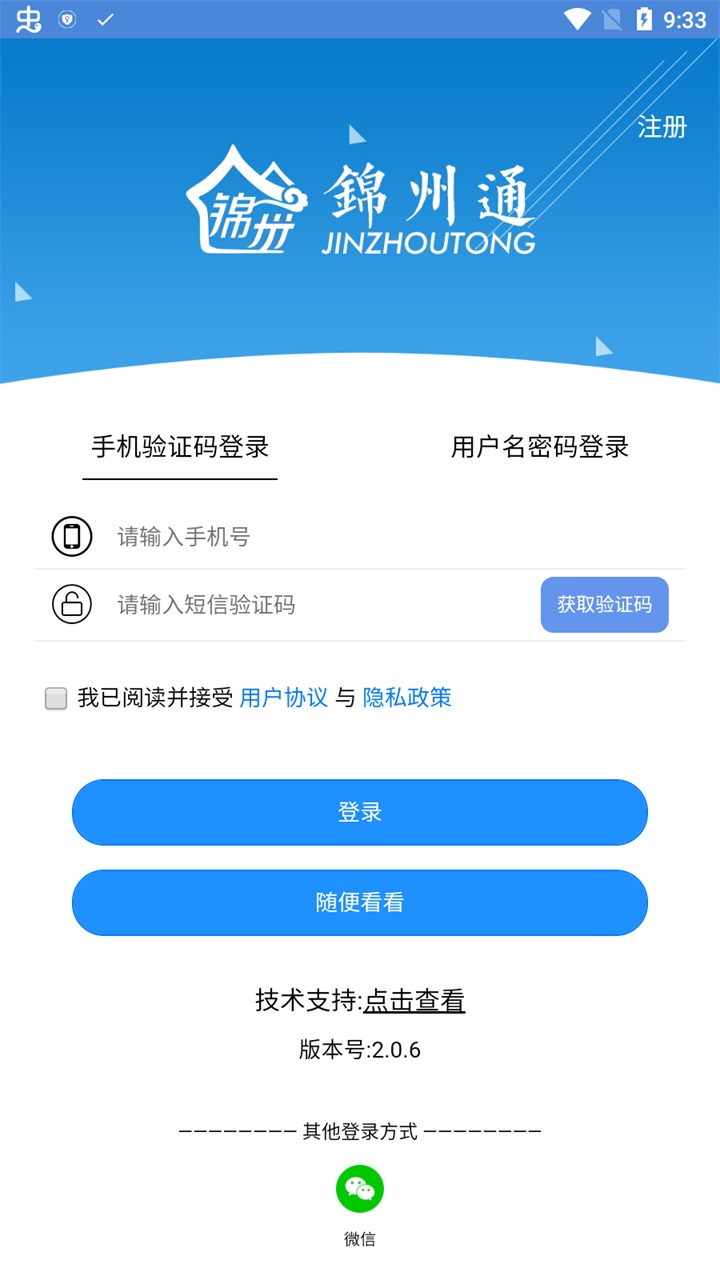
Task: Tap 获取验证码 to get code
Action: [x=604, y=605]
